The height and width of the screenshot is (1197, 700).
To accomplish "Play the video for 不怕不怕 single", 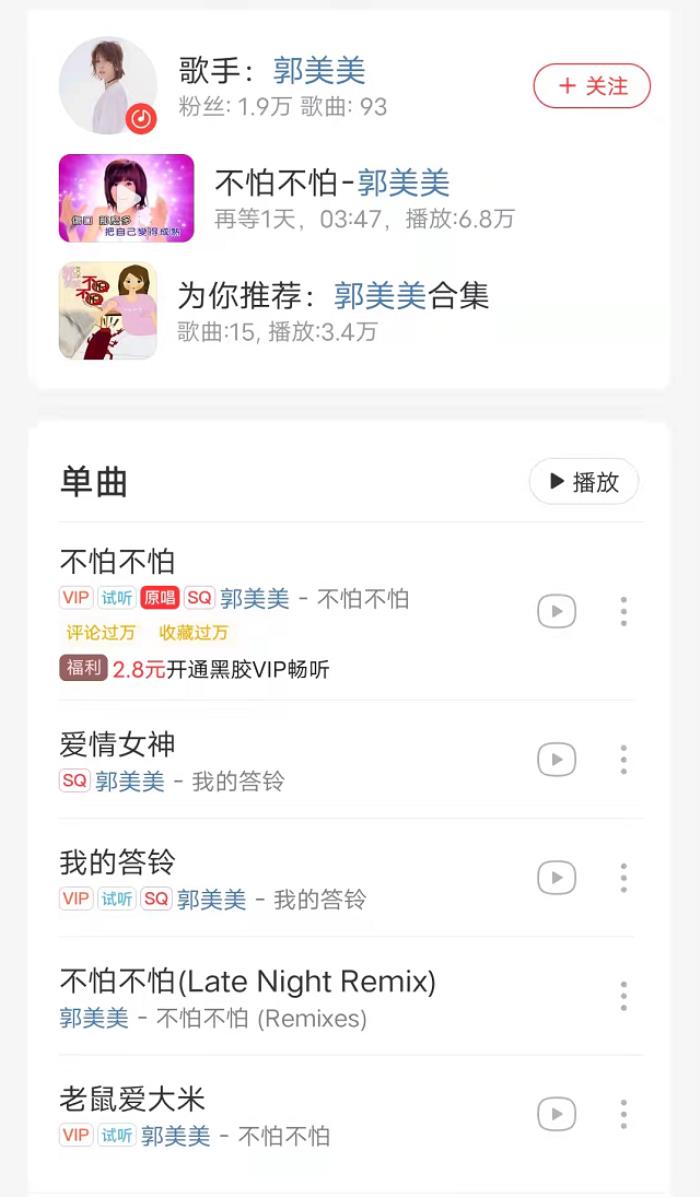I will click(x=557, y=611).
